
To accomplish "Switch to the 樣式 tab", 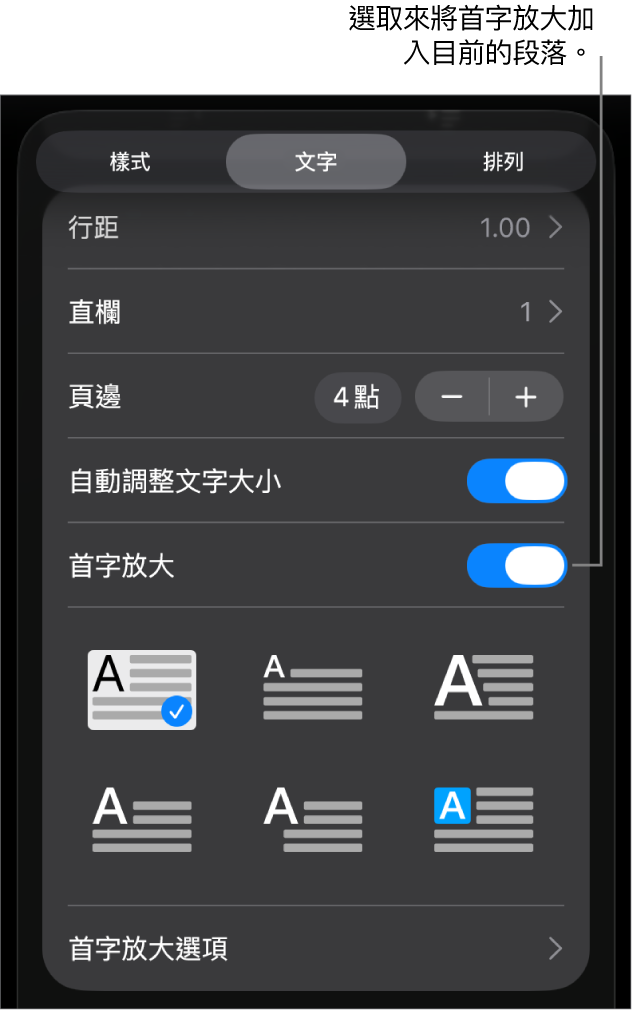I will tap(130, 162).
